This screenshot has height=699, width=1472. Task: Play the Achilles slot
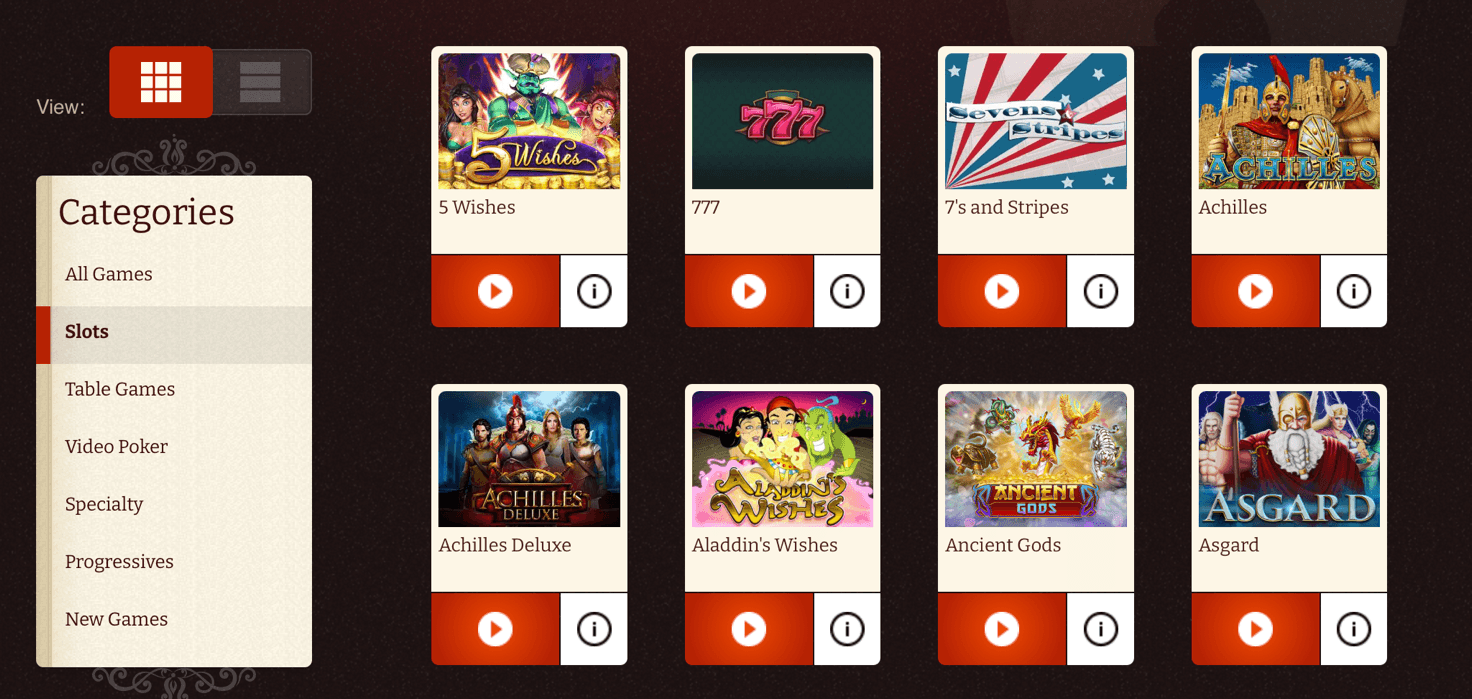(x=1255, y=291)
